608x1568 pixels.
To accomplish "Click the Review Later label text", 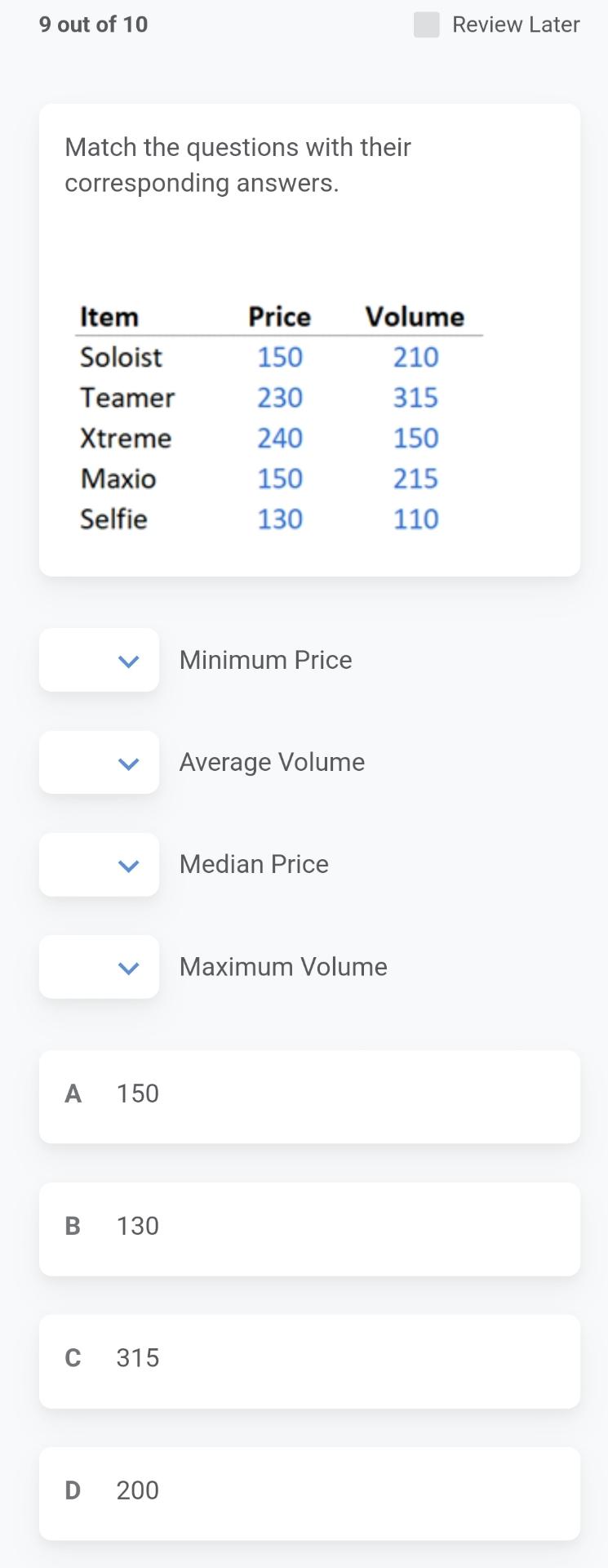I will 515,24.
